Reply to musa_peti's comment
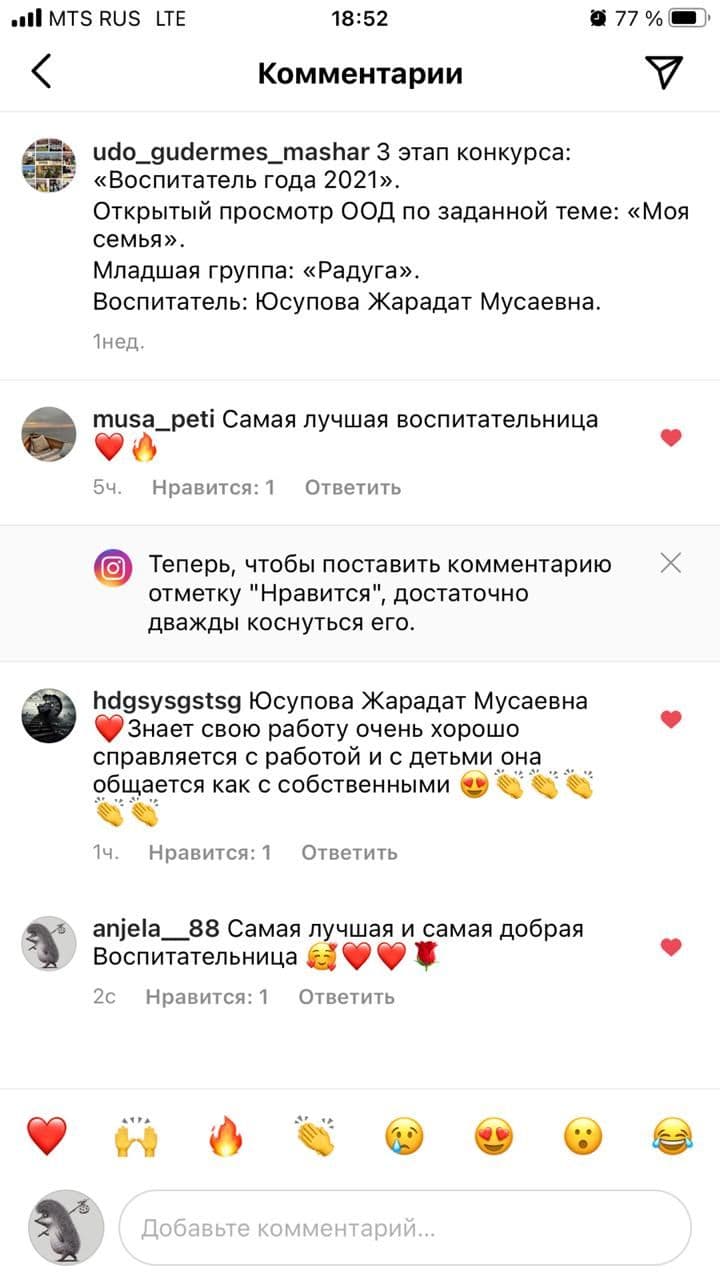The image size is (720, 1280). tap(353, 487)
